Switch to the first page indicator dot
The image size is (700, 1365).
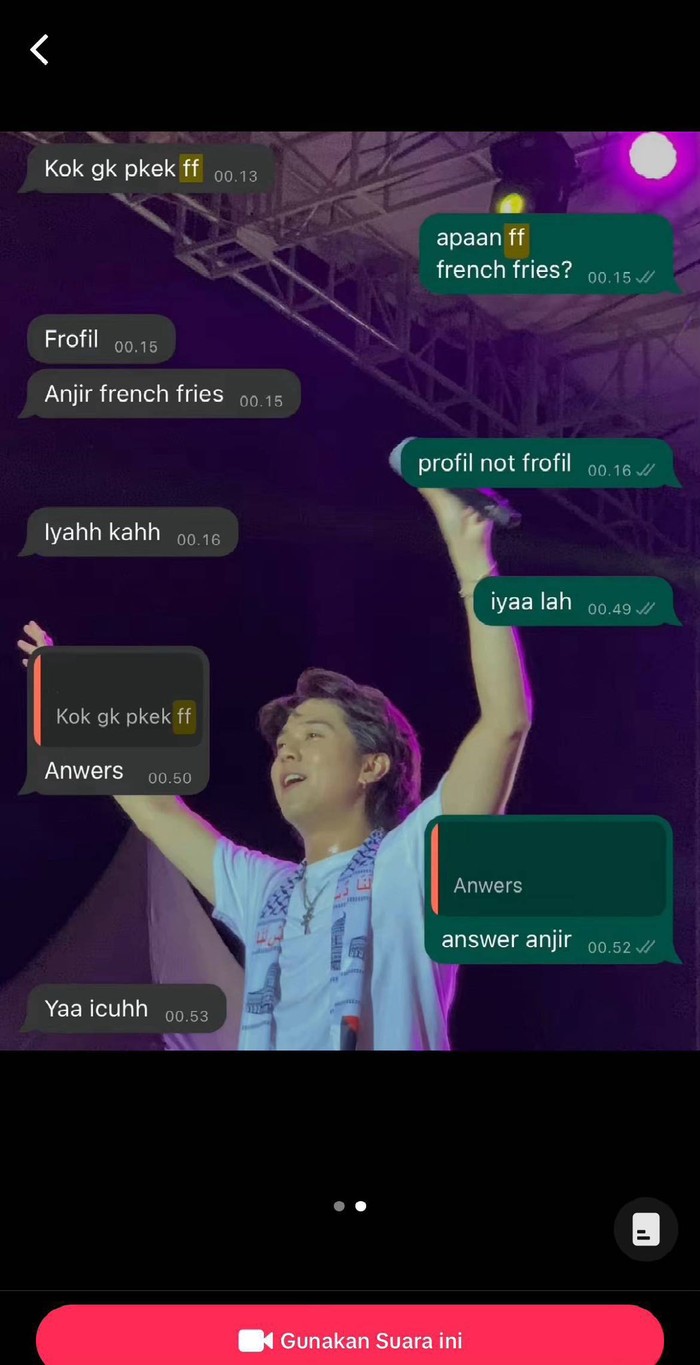[339, 1206]
